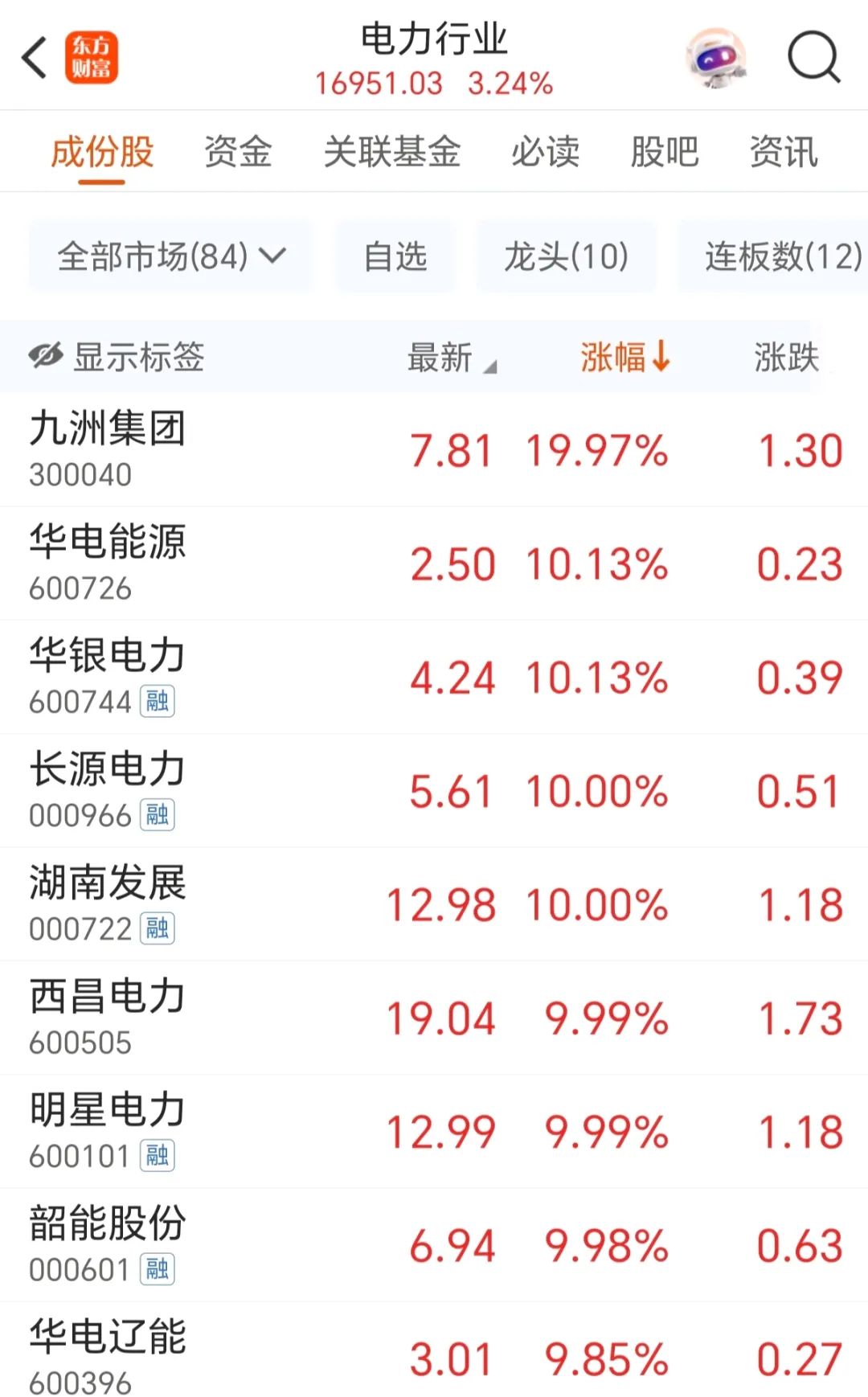Switch to the 资金 tab
Image resolution: width=868 pixels, height=1397 pixels.
click(x=239, y=152)
